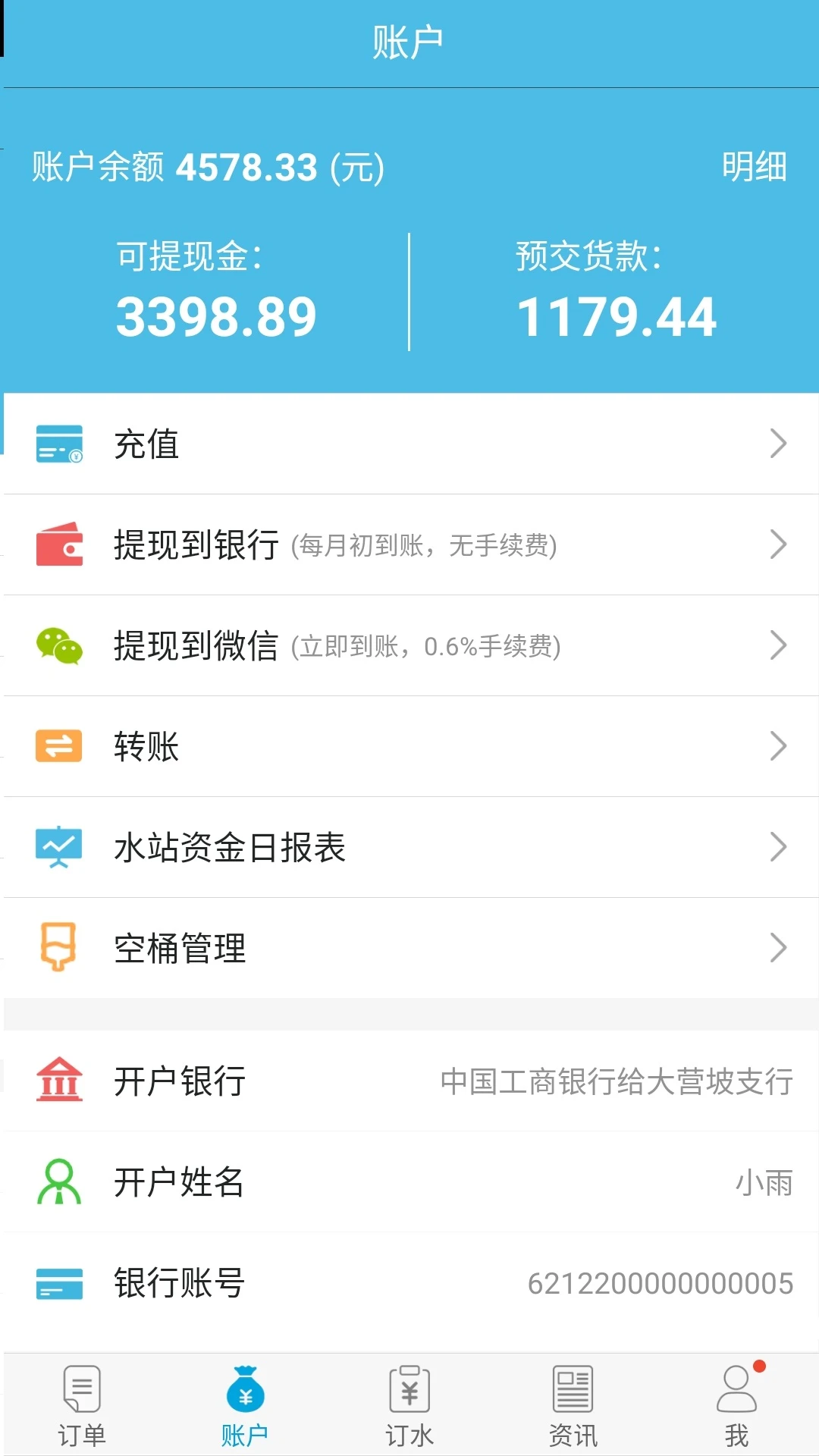Open the 水站资金日报表 chart icon
Screen dimensions: 819x1456
point(59,848)
